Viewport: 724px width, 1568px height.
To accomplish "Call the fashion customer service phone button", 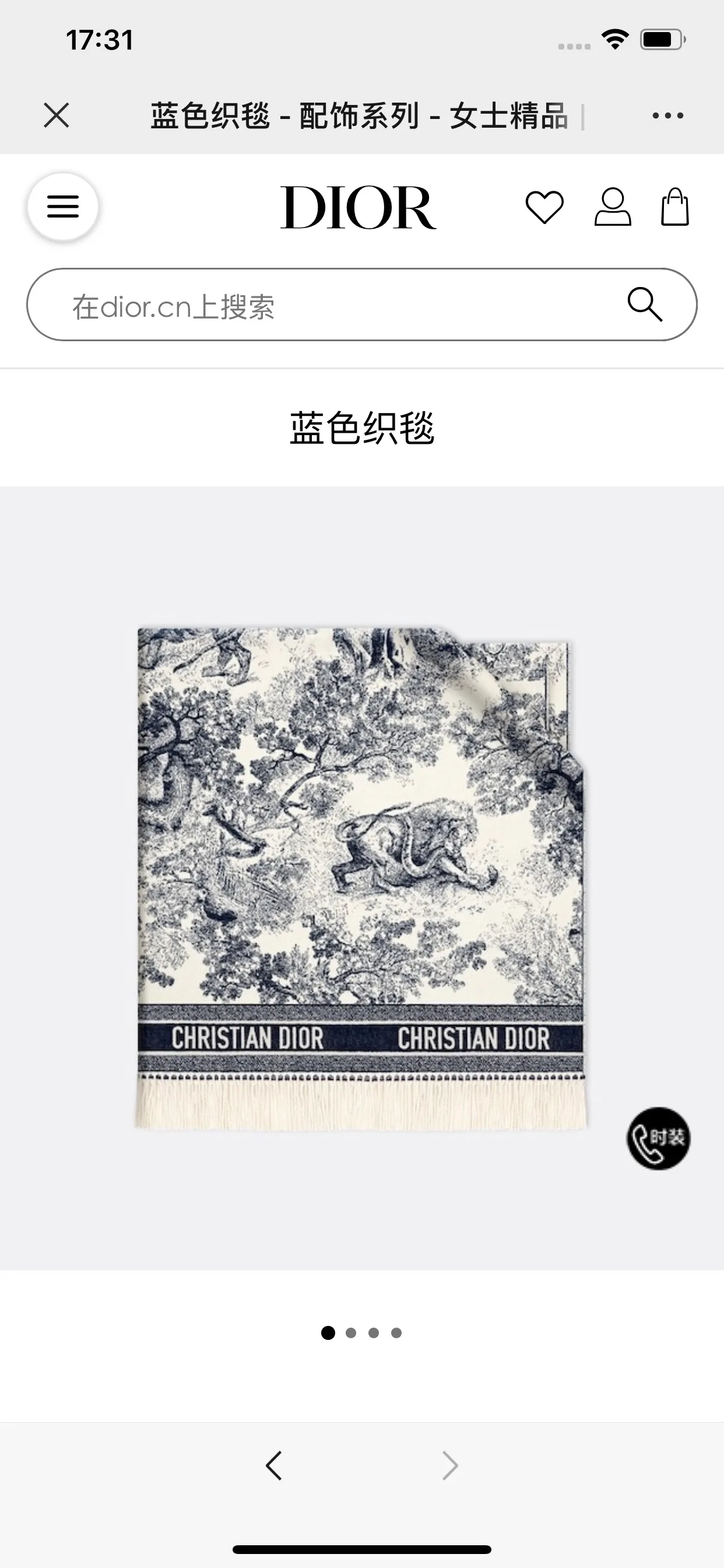I will point(658,1138).
